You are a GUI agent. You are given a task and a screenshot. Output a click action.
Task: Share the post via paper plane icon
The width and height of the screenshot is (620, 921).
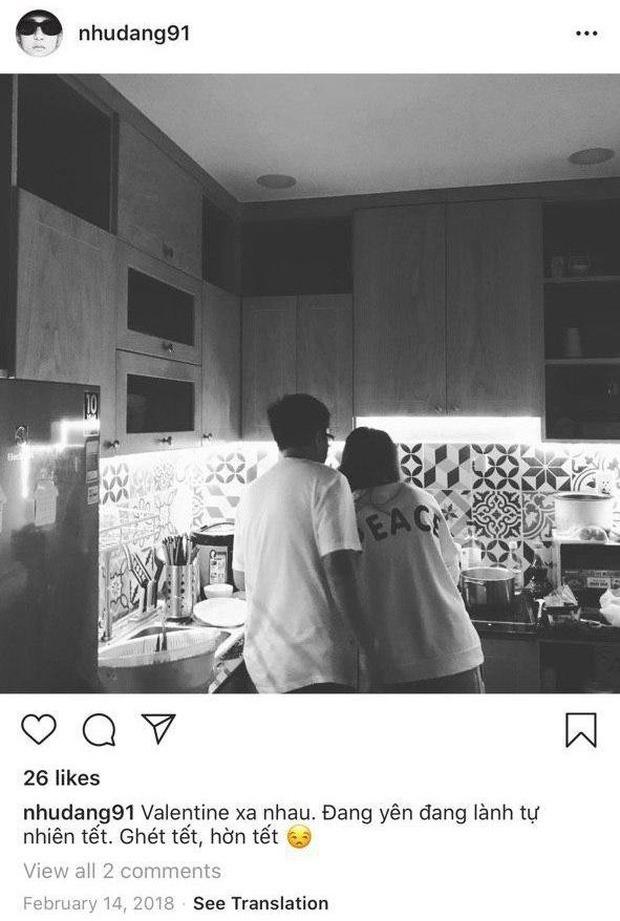158,730
